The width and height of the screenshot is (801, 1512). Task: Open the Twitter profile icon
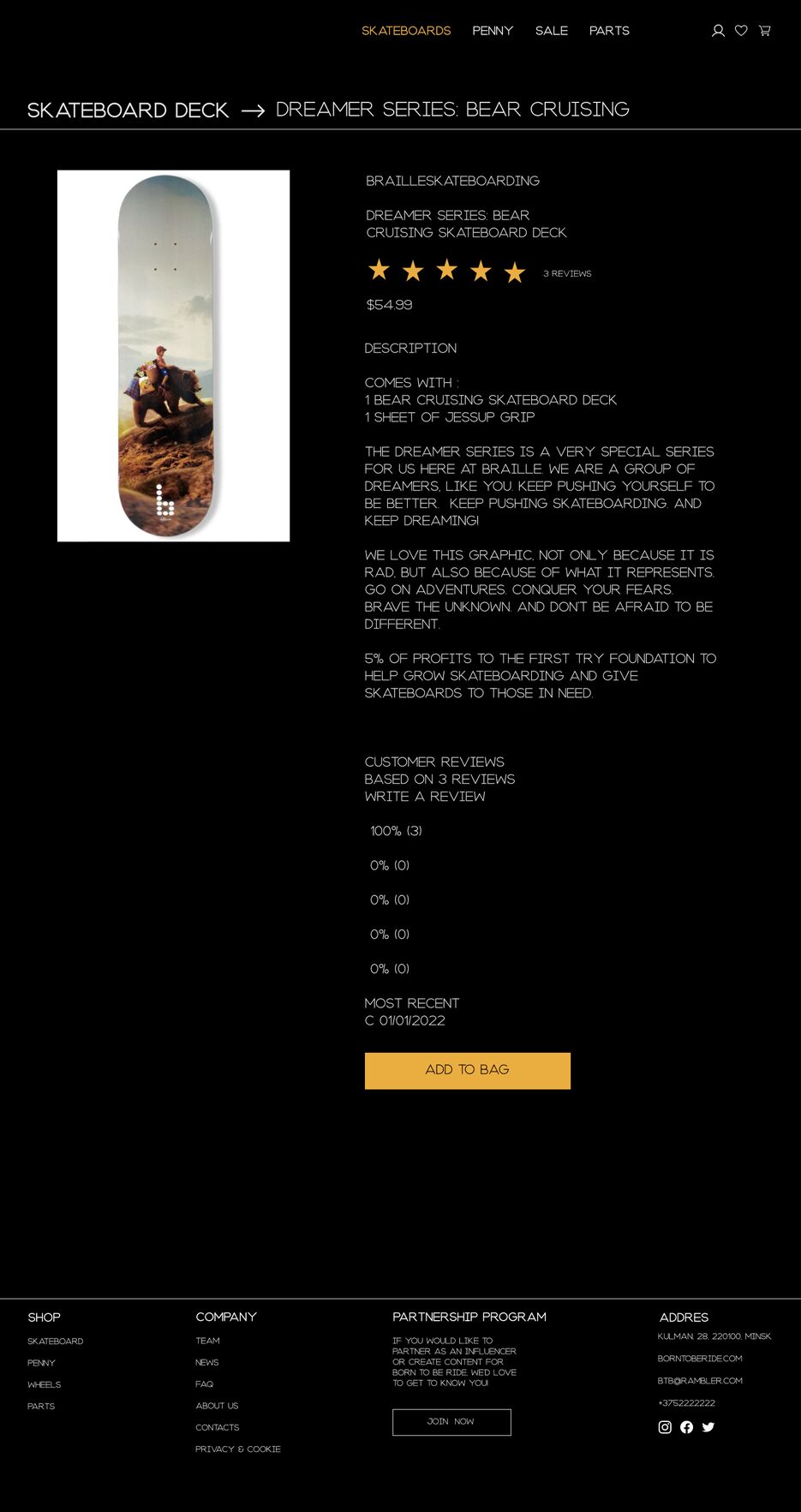pos(708,1427)
